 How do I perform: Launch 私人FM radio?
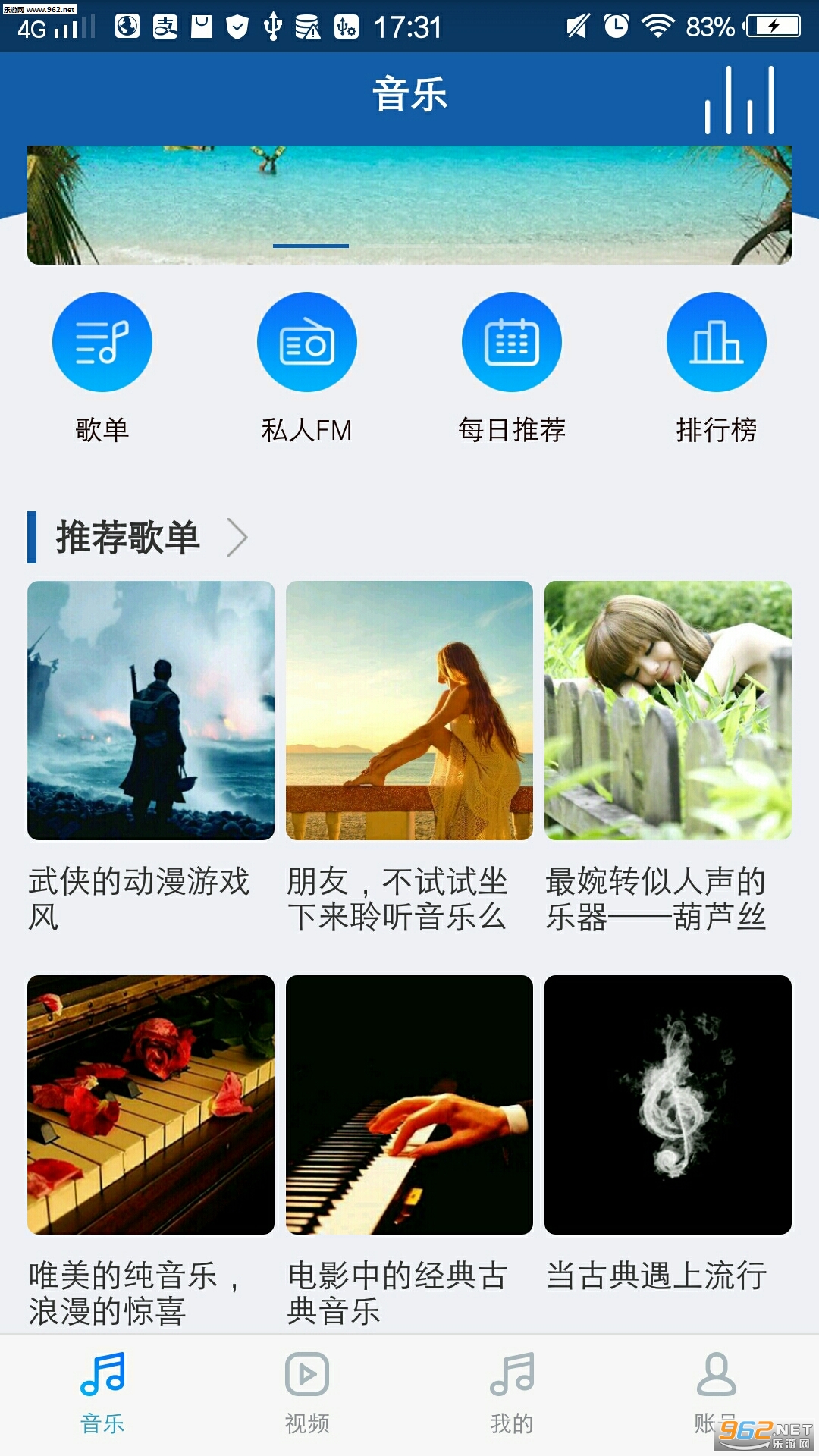tap(307, 343)
